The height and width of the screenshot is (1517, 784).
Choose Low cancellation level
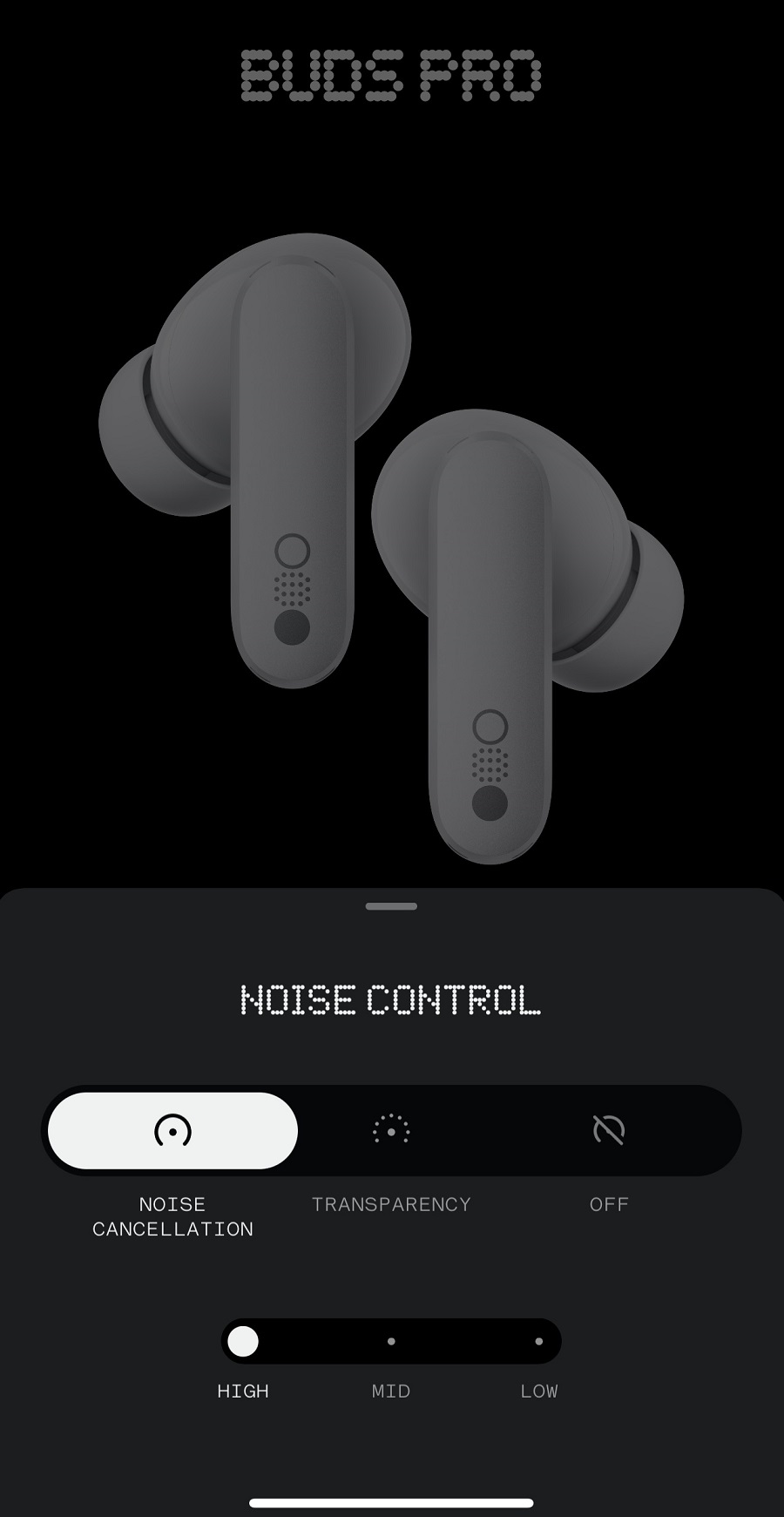coord(539,1341)
